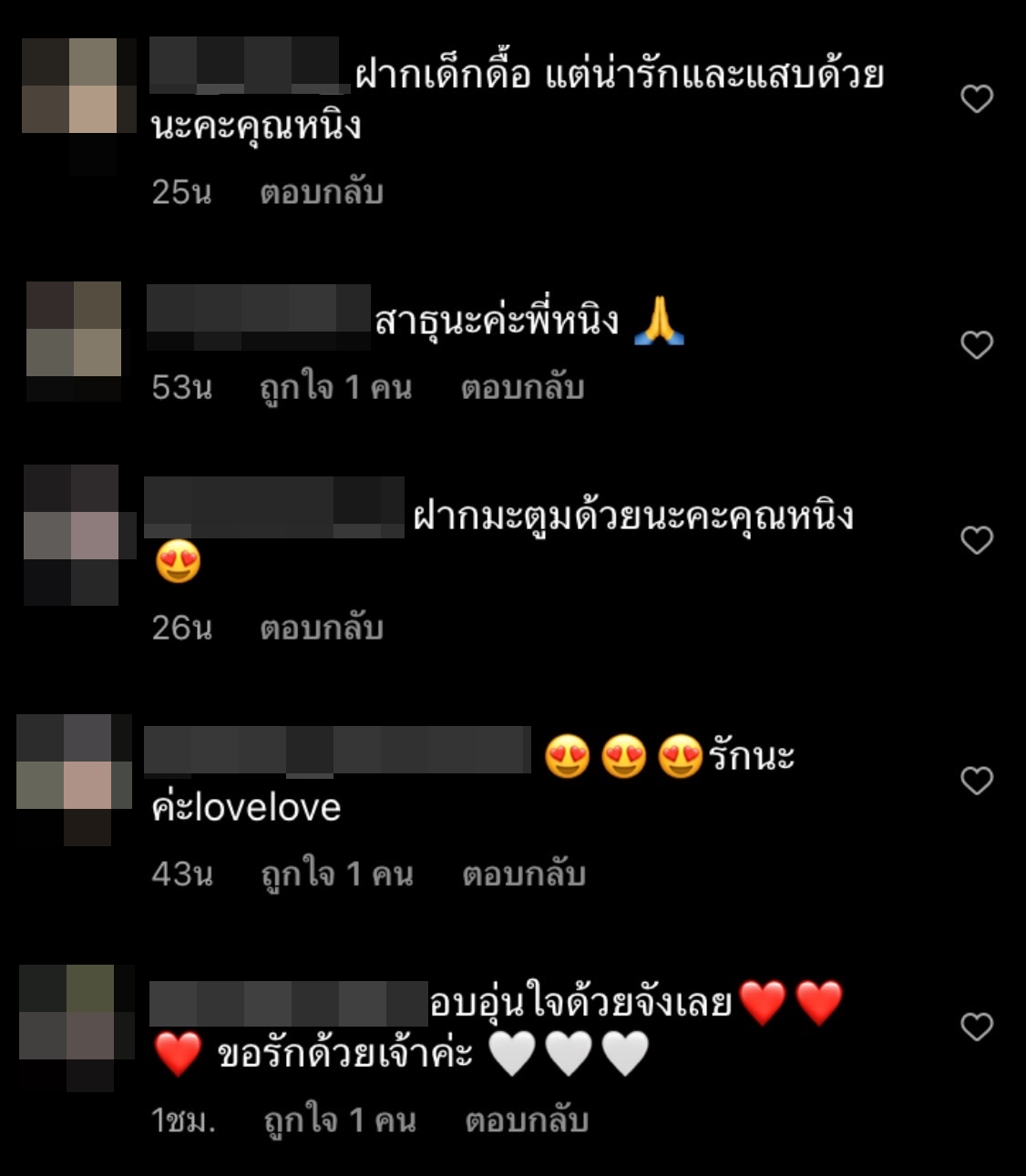Tap the 25น timestamp on the first comment
Screen dimensions: 1026x1176
pyautogui.click(x=181, y=193)
